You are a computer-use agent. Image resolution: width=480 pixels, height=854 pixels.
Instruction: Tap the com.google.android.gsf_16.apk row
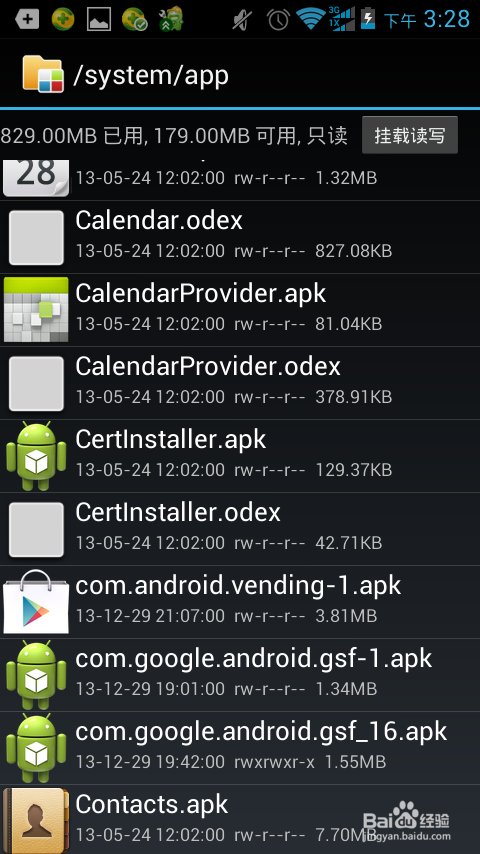[240, 748]
